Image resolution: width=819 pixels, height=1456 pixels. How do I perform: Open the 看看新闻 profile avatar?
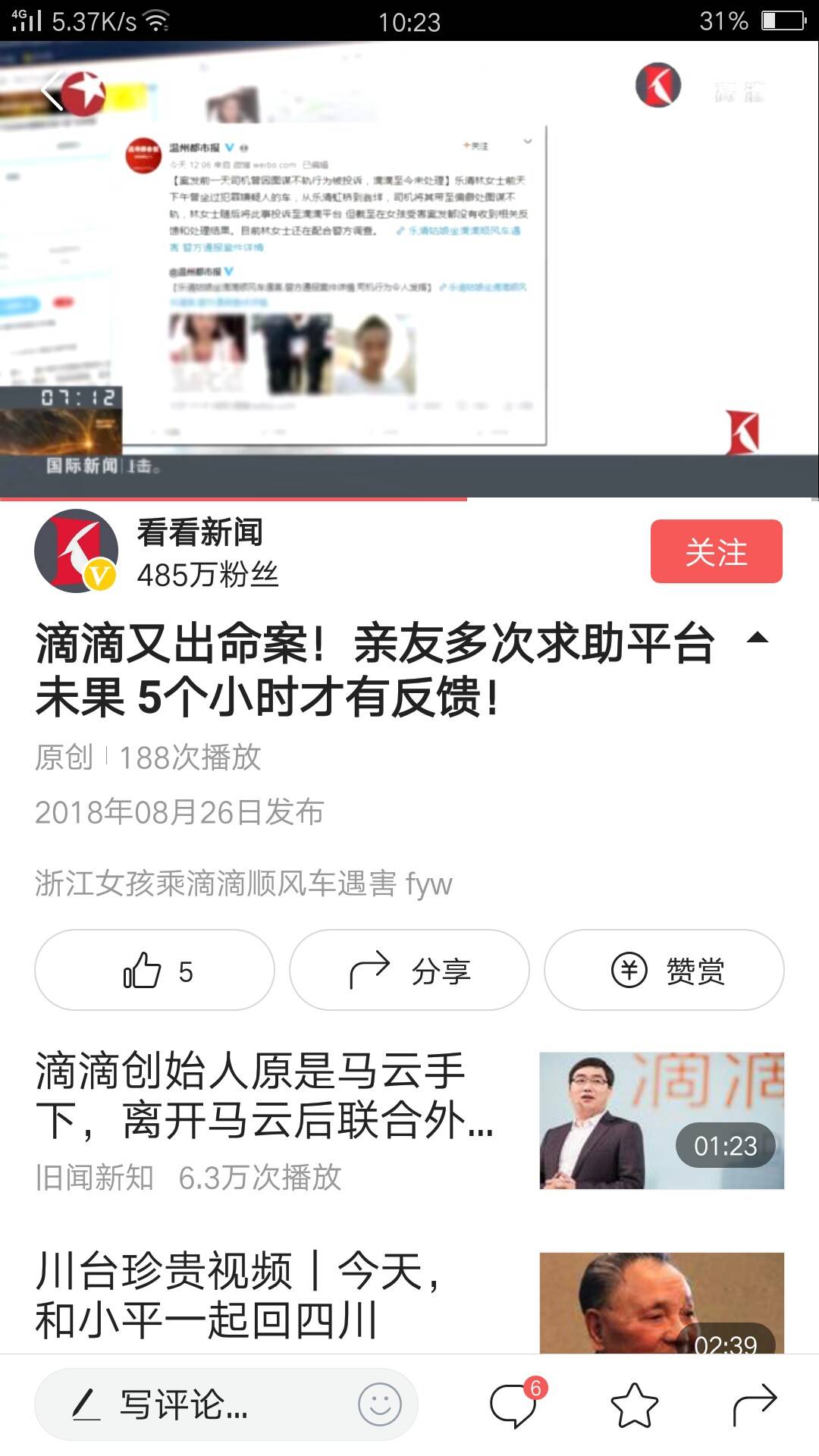click(x=76, y=551)
